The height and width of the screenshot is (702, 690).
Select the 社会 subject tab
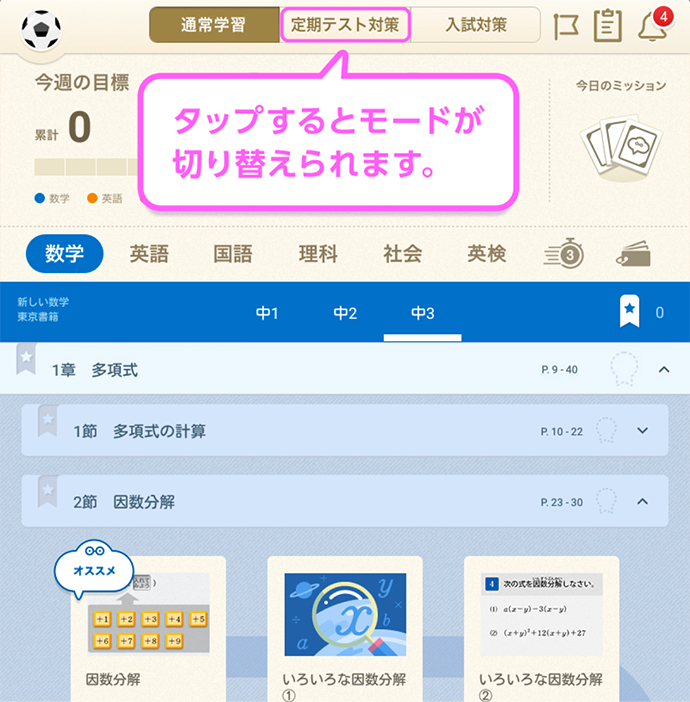(x=402, y=254)
